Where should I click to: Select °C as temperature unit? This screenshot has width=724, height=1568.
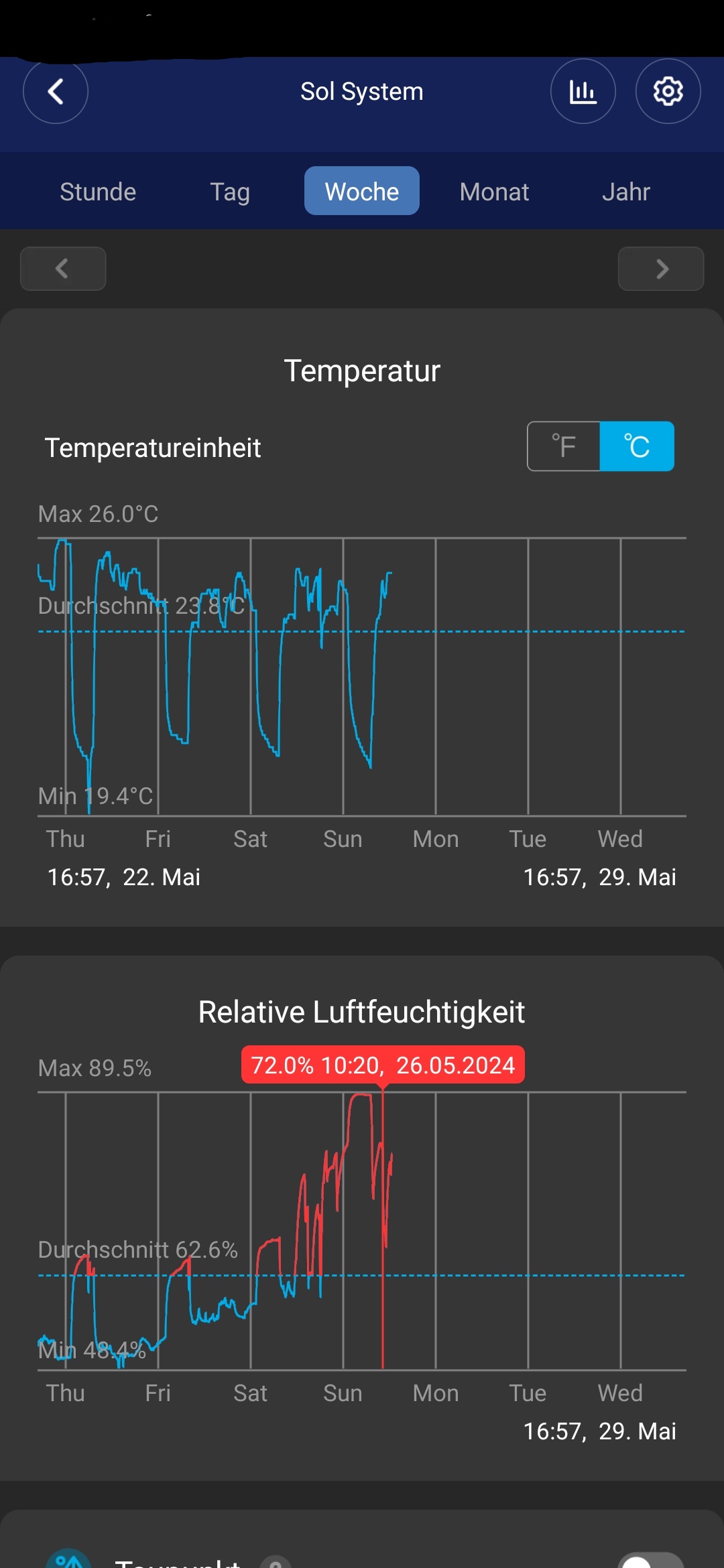(637, 446)
